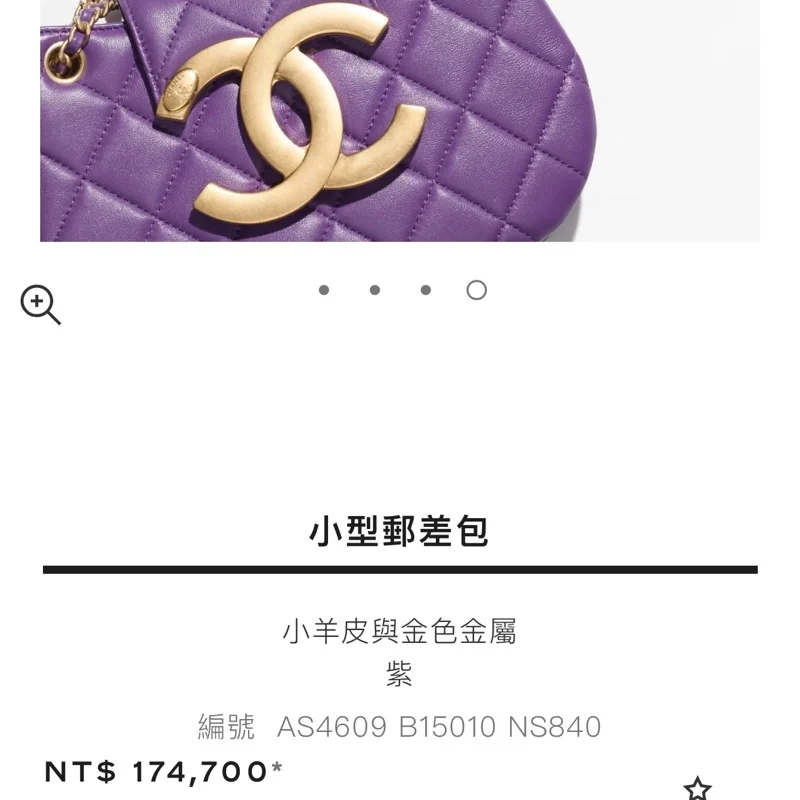Open the purple quilted bag photo
Image resolution: width=800 pixels, height=800 pixels.
pos(400,120)
